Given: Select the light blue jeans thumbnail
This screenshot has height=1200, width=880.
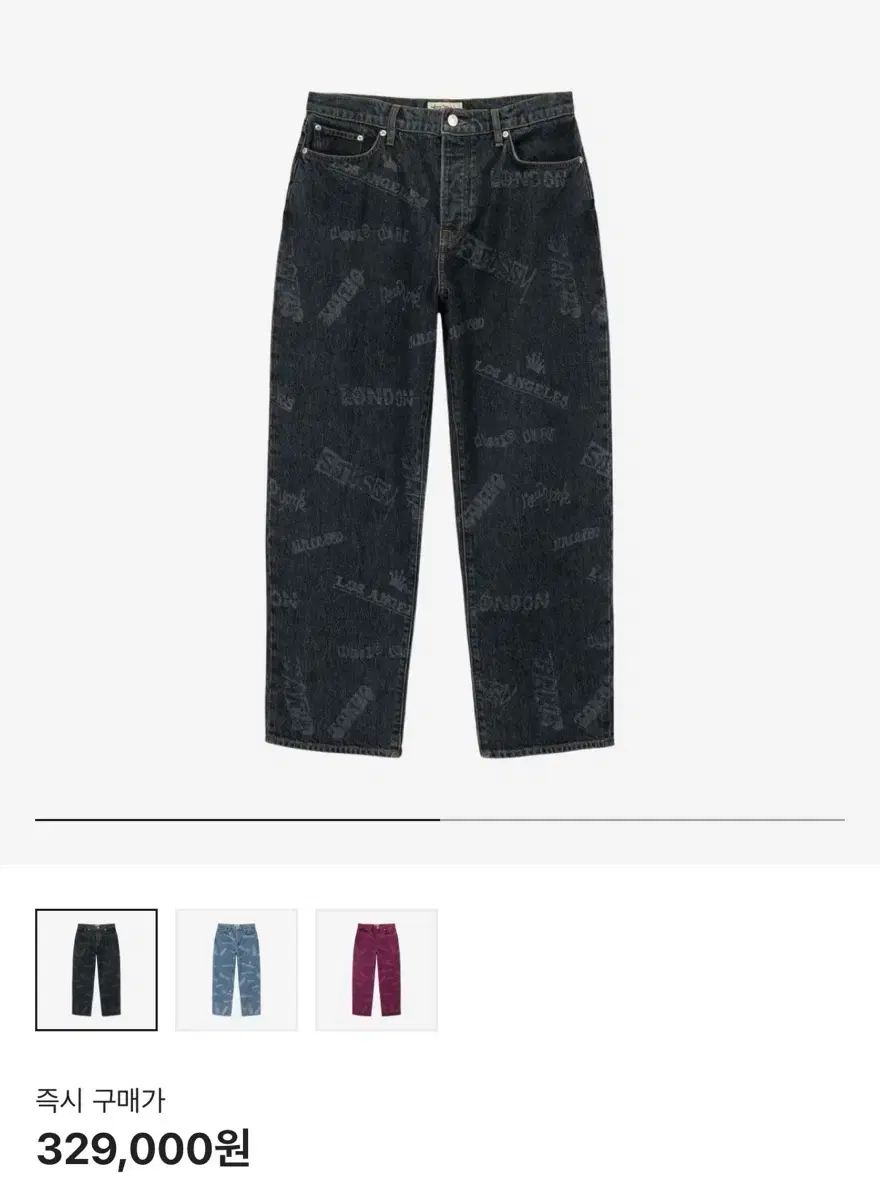Looking at the screenshot, I should (x=236, y=969).
